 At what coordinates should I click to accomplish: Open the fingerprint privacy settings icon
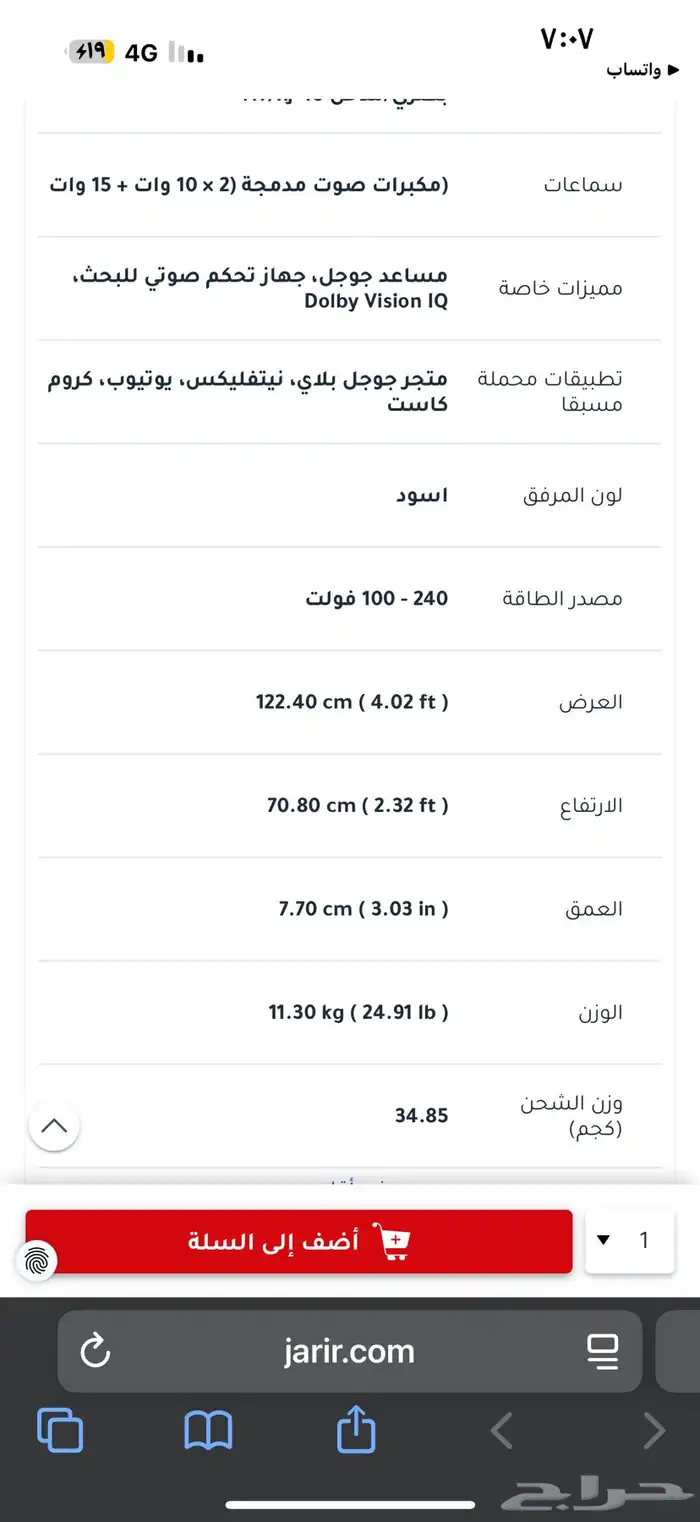click(x=36, y=1259)
